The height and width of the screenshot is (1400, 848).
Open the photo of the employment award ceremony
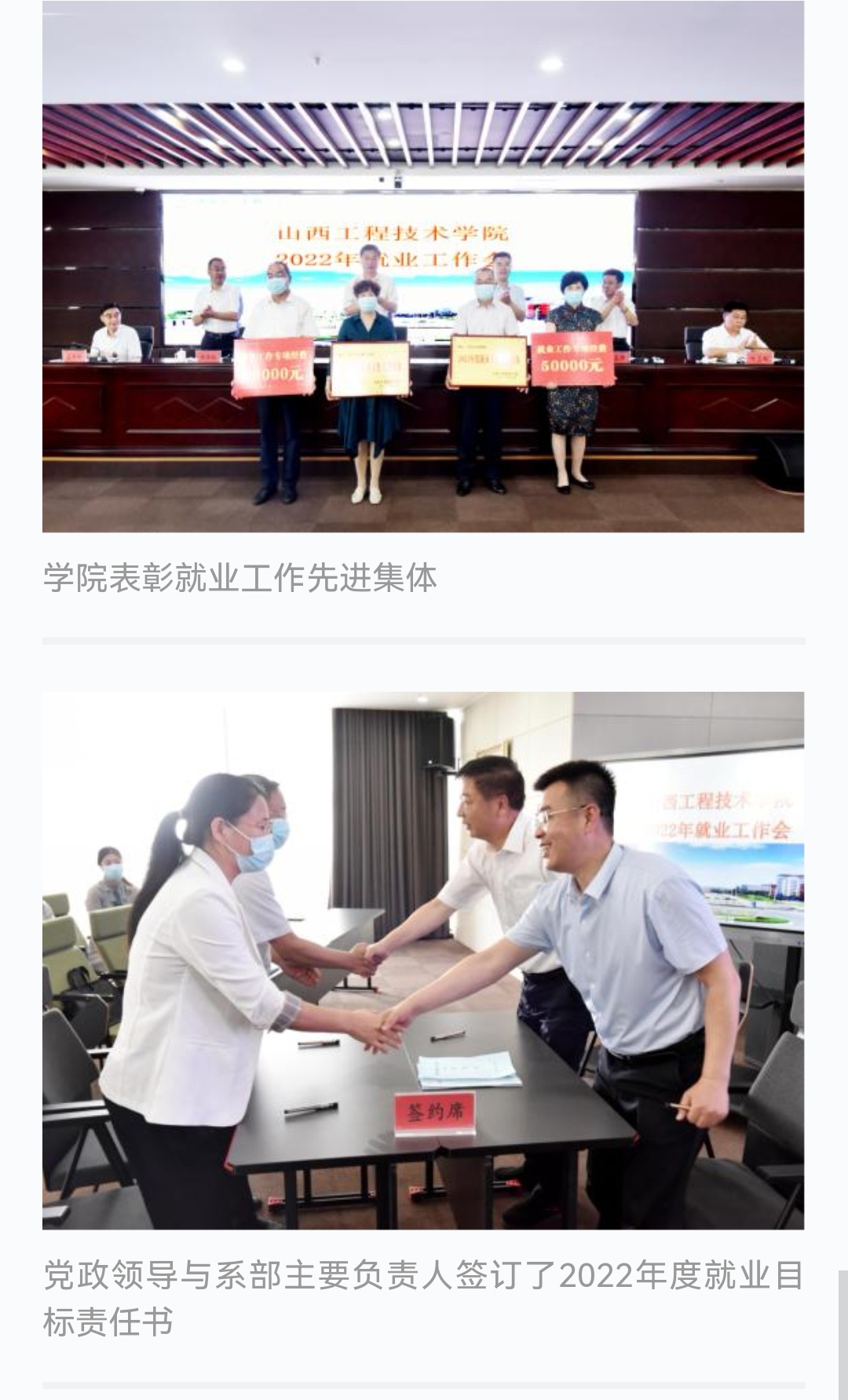click(423, 267)
